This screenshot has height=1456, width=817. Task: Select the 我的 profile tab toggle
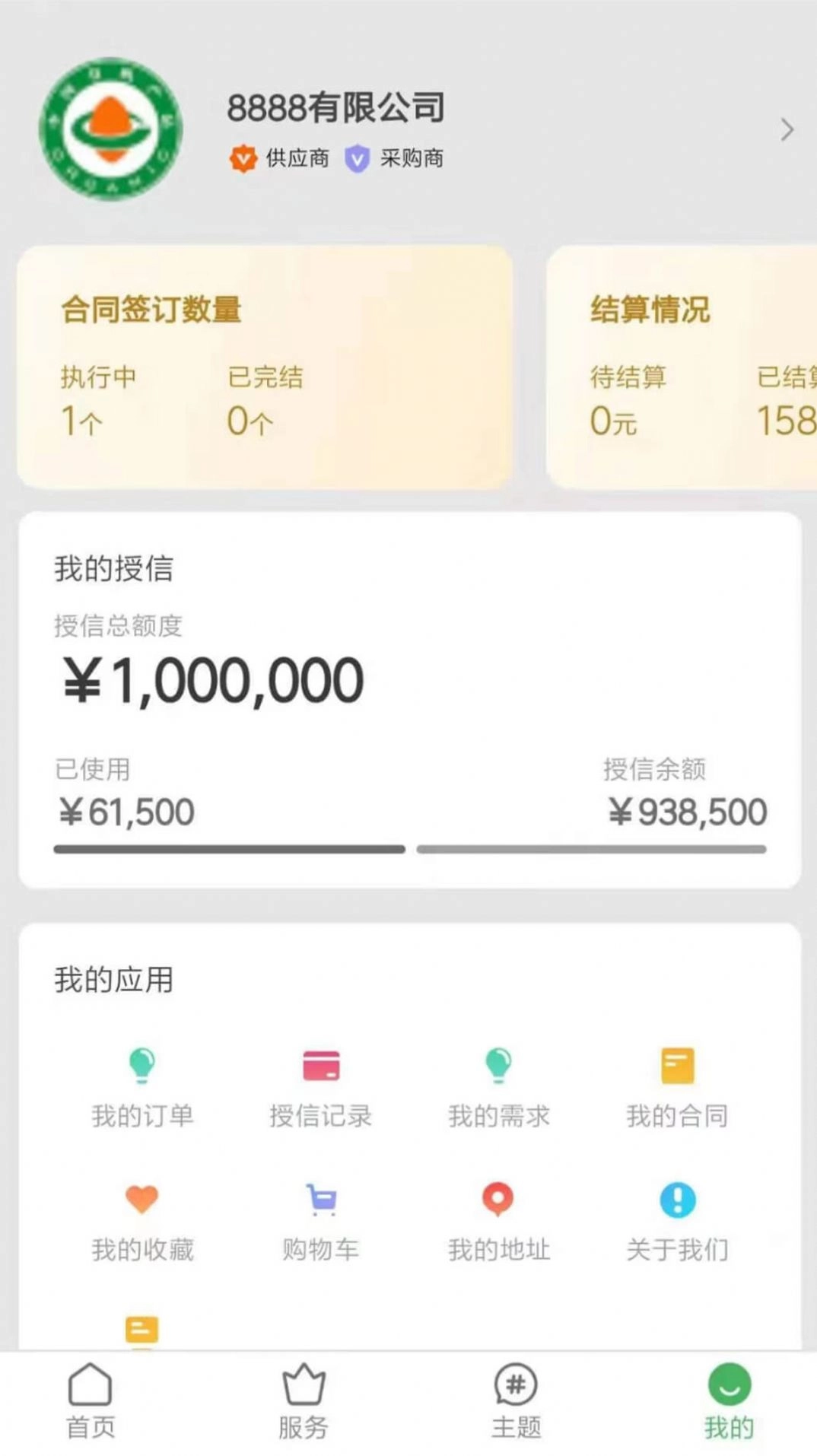[x=728, y=1404]
